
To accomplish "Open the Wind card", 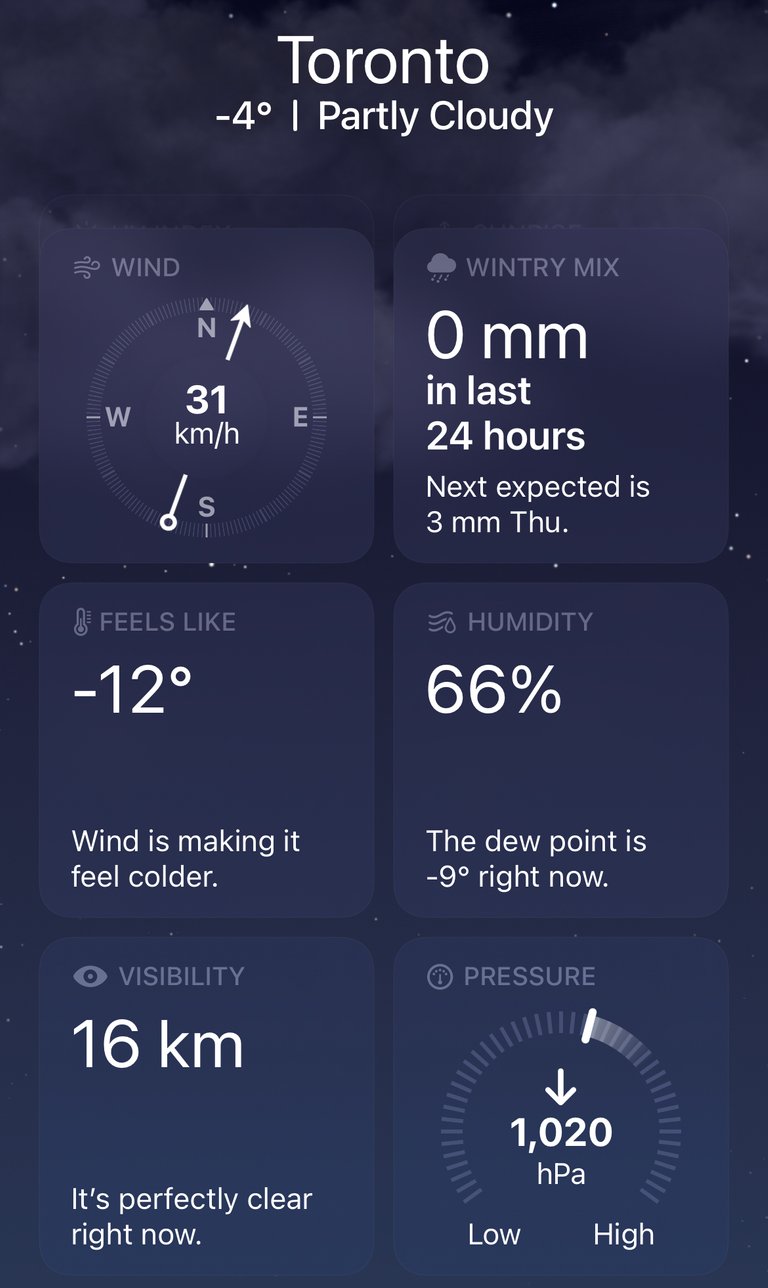I will click(x=206, y=395).
